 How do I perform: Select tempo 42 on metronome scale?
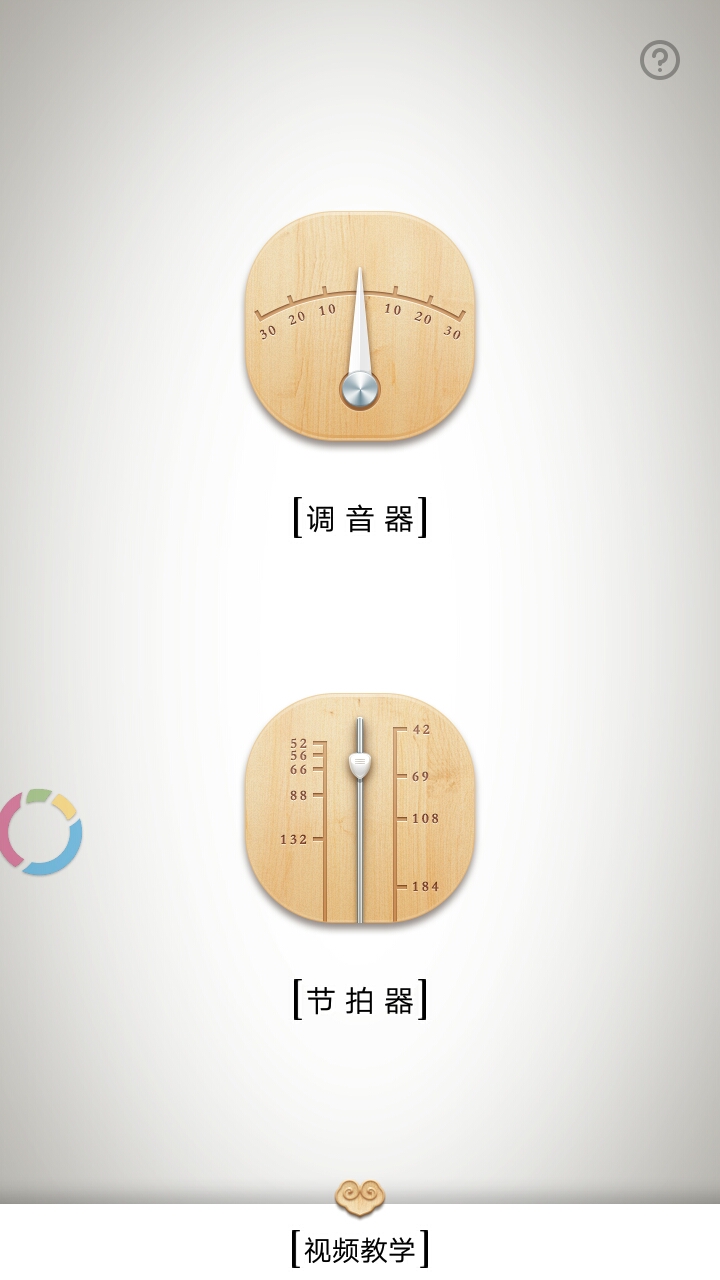click(424, 727)
